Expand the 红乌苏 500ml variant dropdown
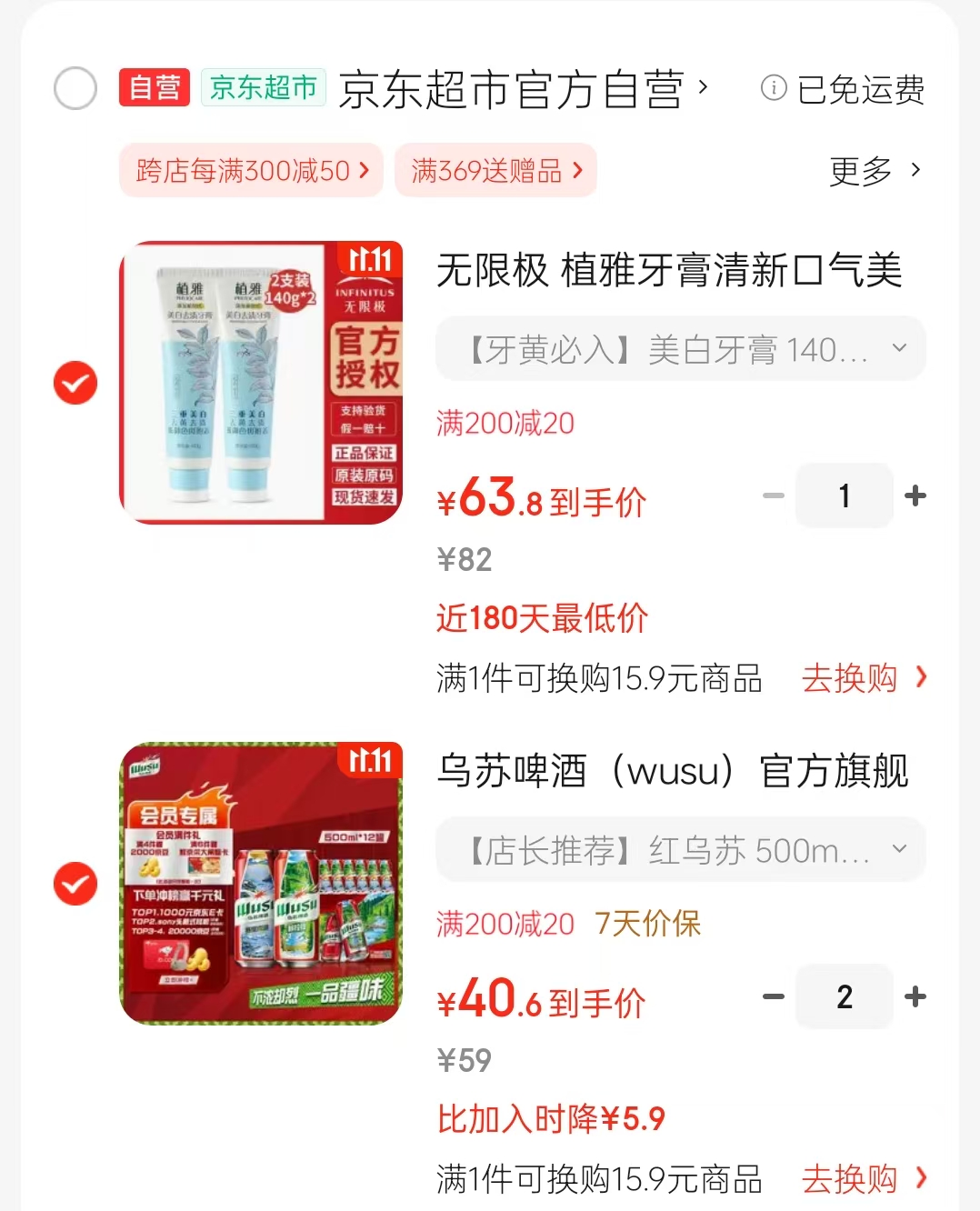Viewport: 980px width, 1211px height. tap(681, 850)
